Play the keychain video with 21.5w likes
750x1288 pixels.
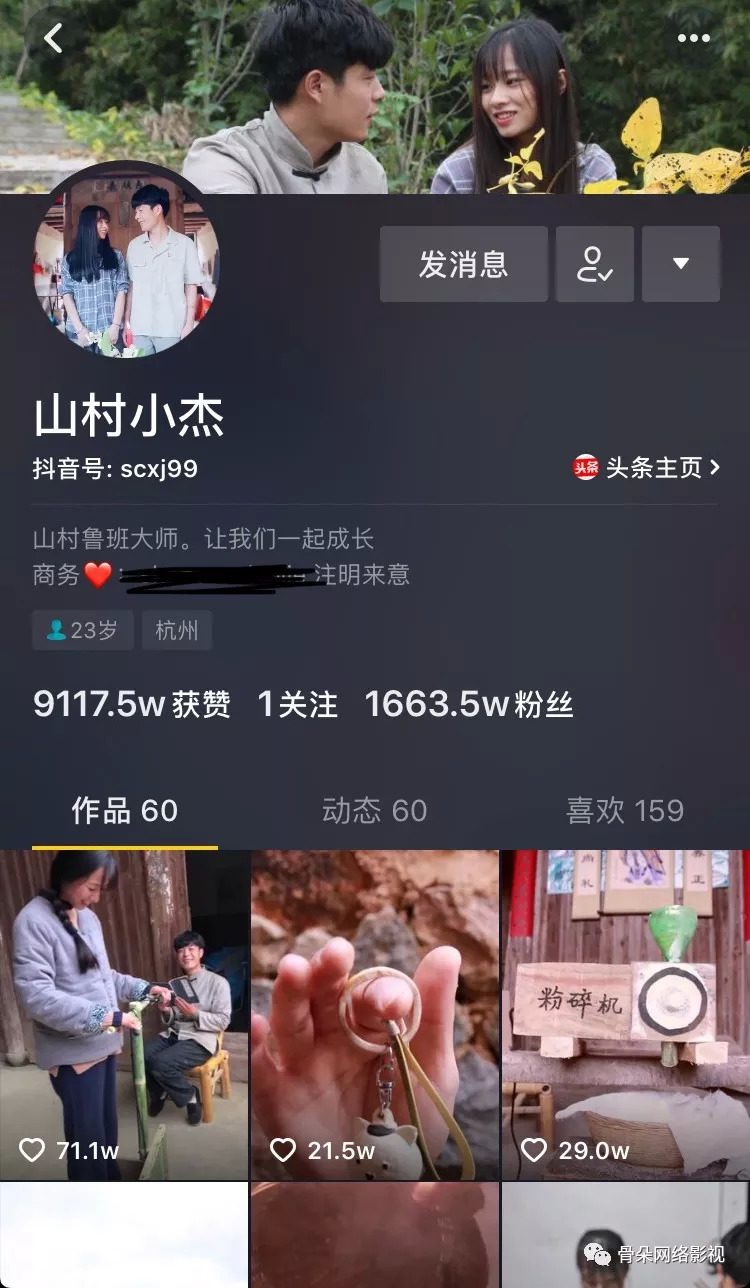click(x=375, y=1015)
